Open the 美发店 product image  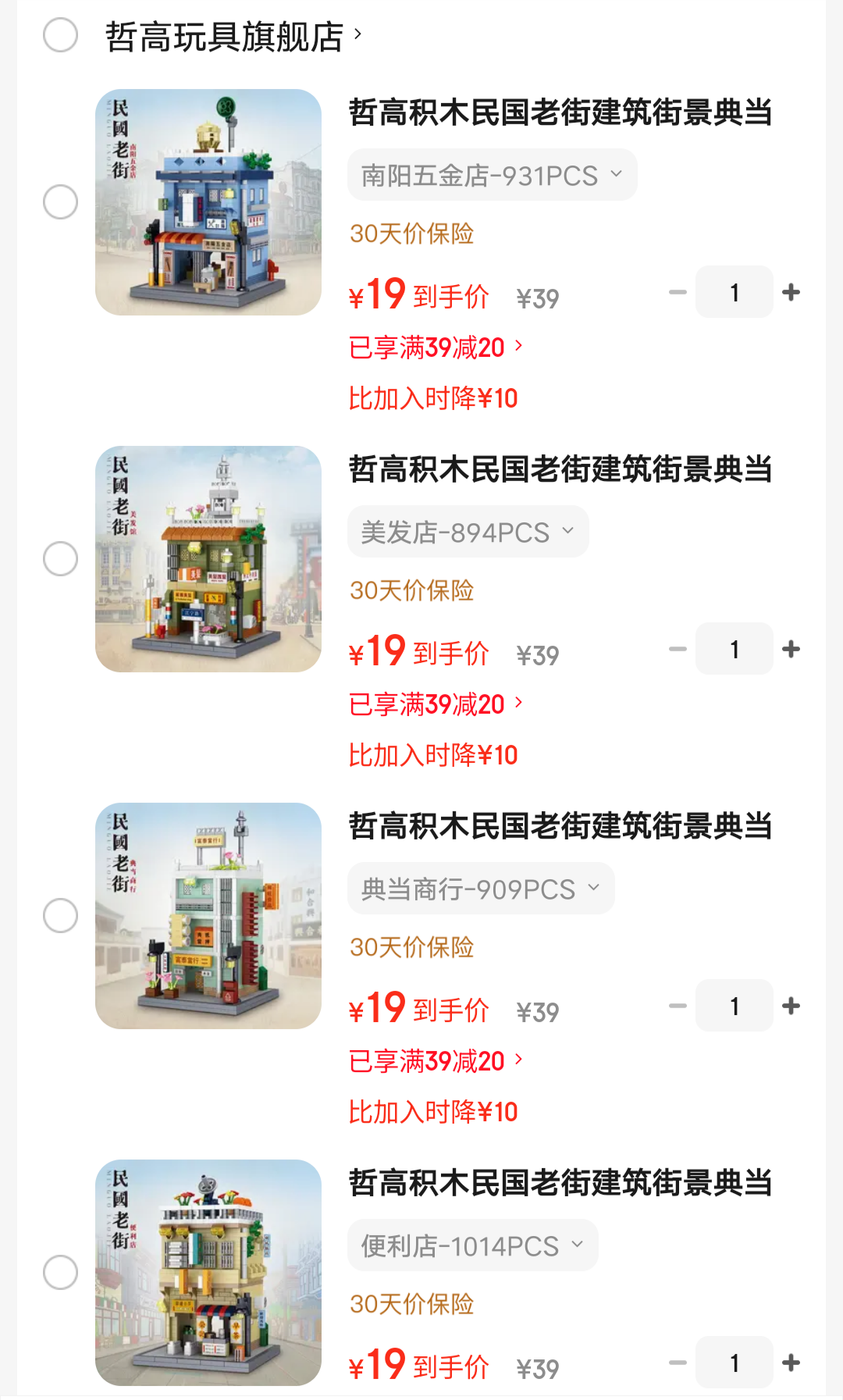[208, 559]
